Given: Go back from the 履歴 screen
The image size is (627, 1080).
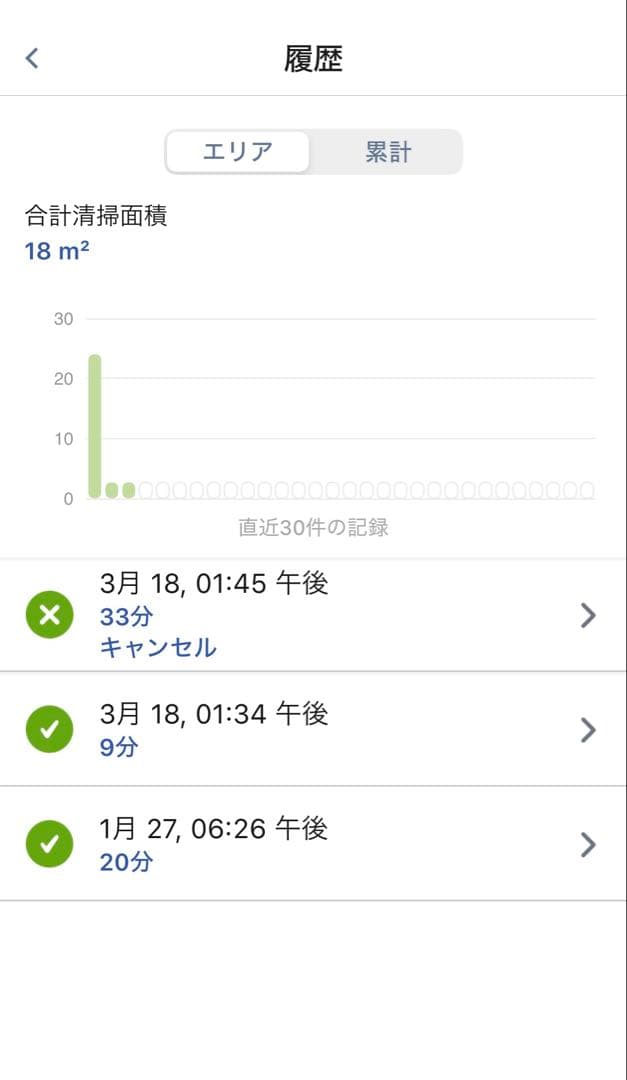Looking at the screenshot, I should click(32, 58).
